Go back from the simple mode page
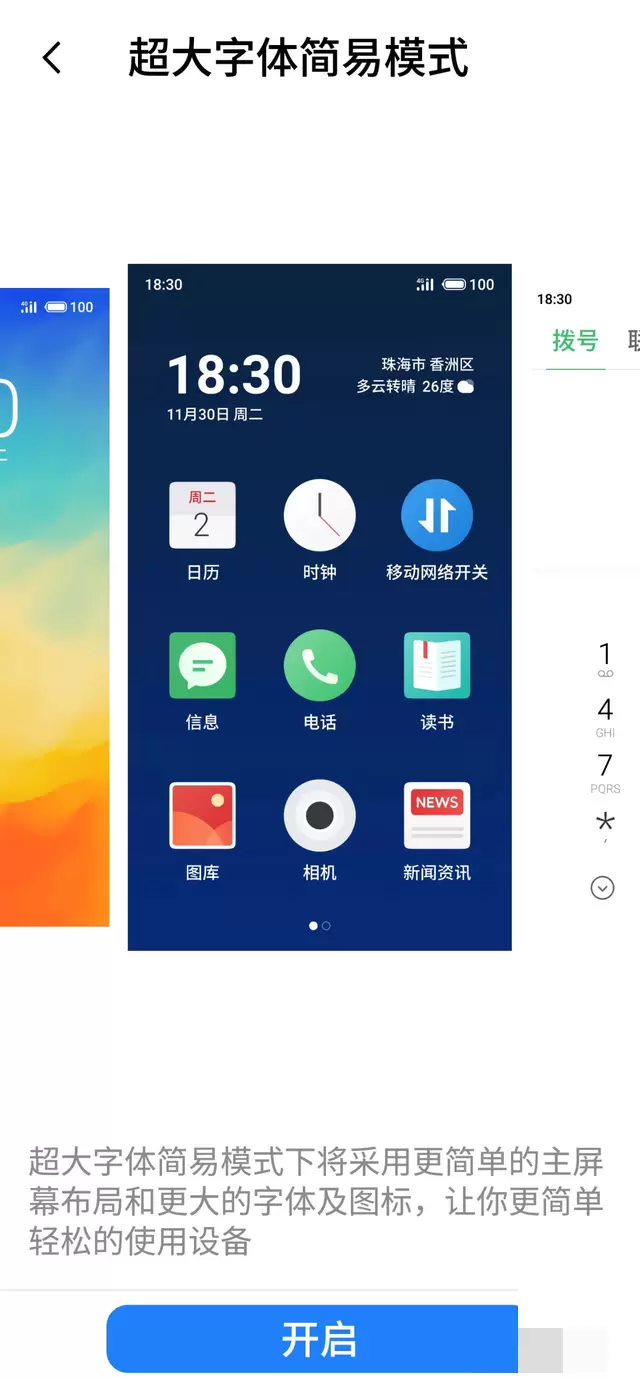 pyautogui.click(x=52, y=58)
